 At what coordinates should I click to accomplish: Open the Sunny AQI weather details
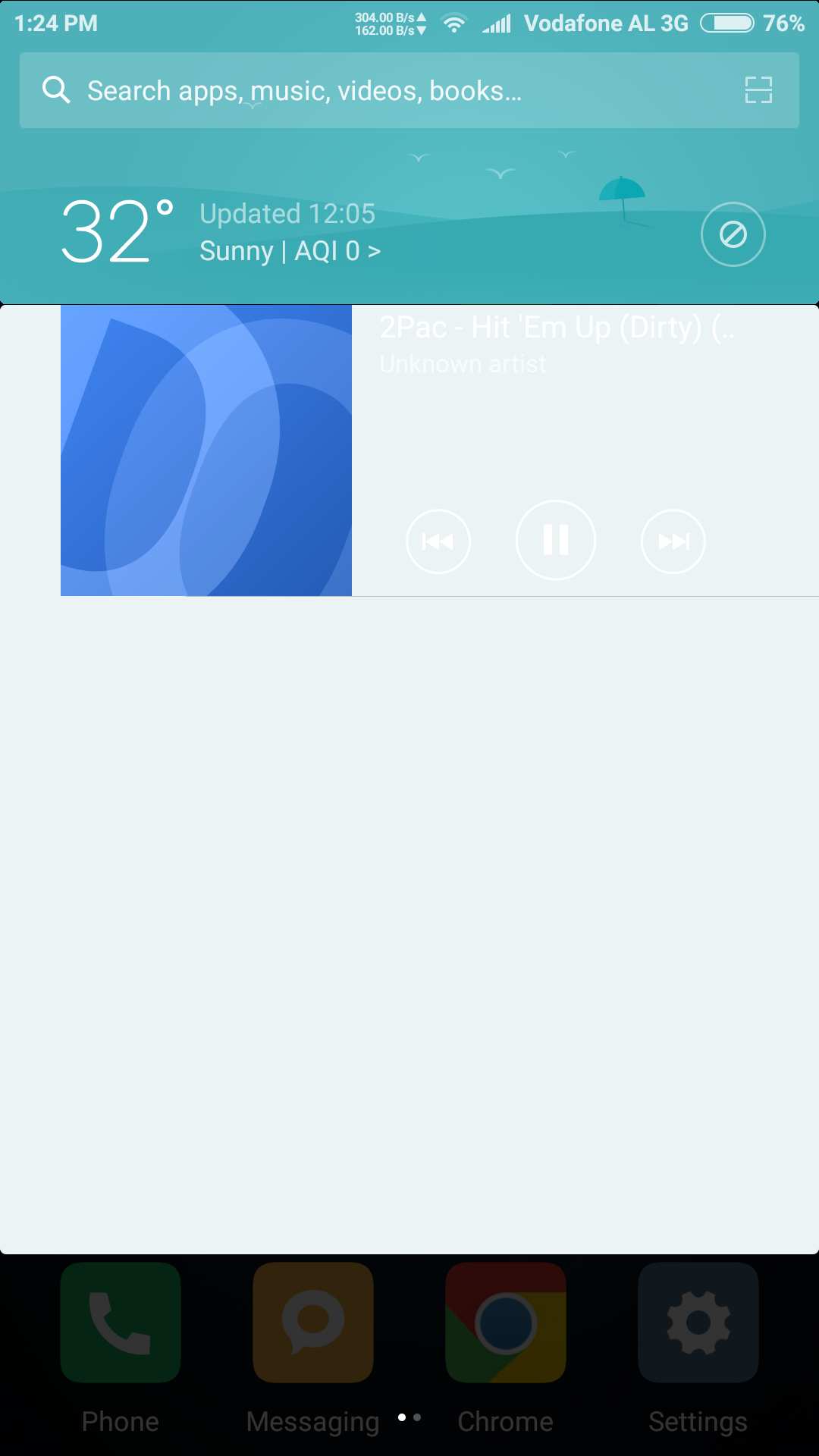coord(290,251)
